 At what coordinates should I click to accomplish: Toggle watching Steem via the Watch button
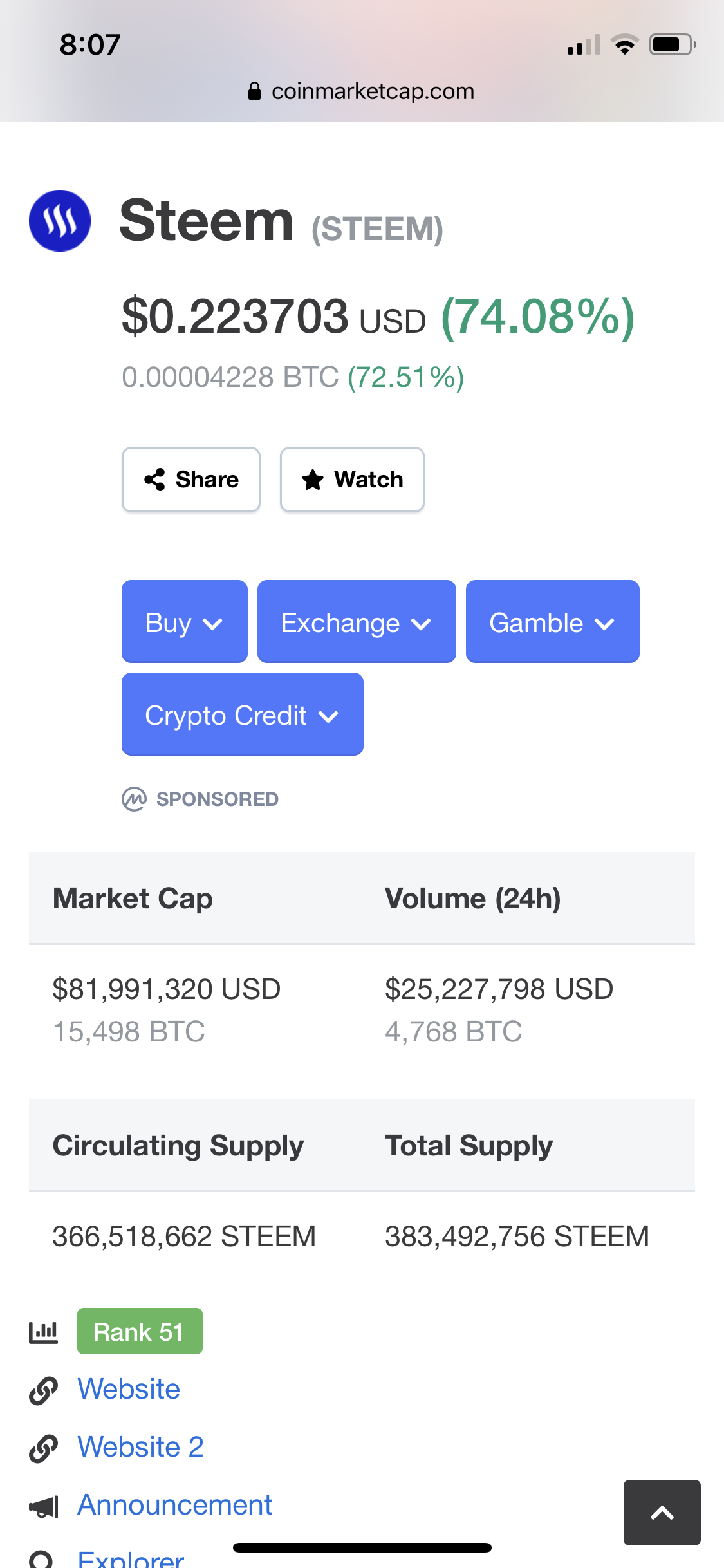[x=351, y=479]
